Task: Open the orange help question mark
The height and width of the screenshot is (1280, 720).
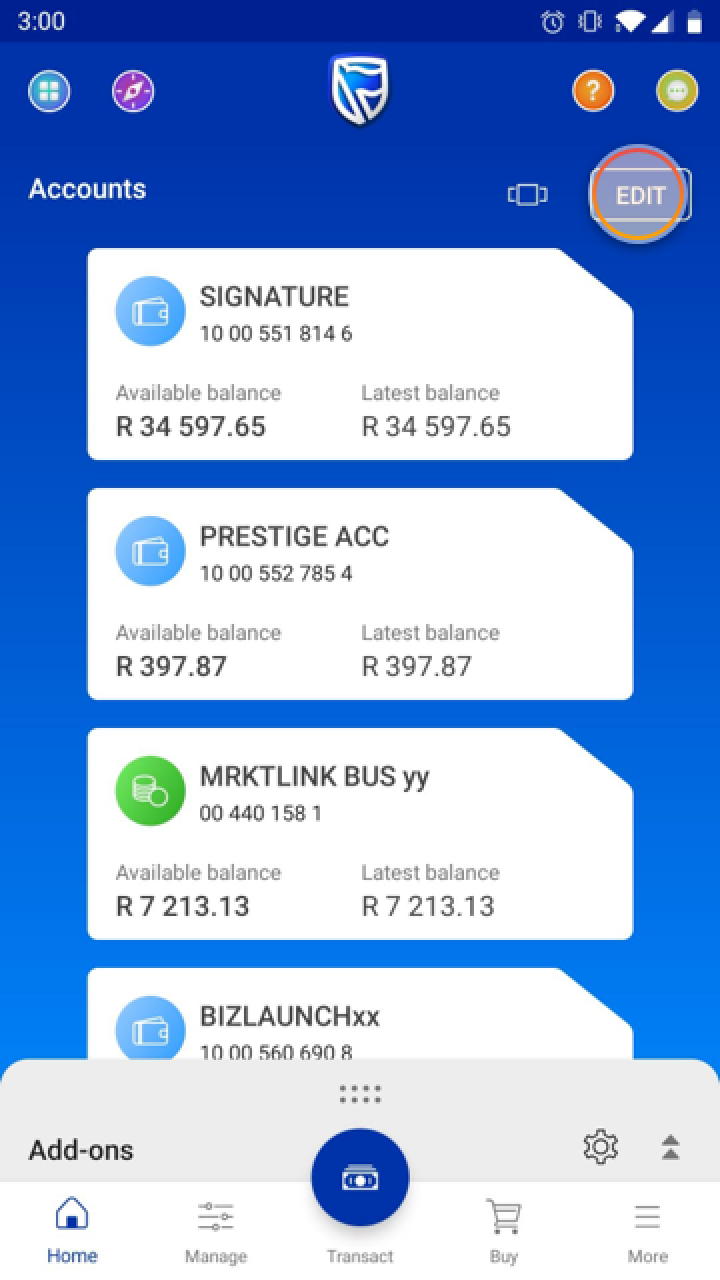Action: pos(592,92)
